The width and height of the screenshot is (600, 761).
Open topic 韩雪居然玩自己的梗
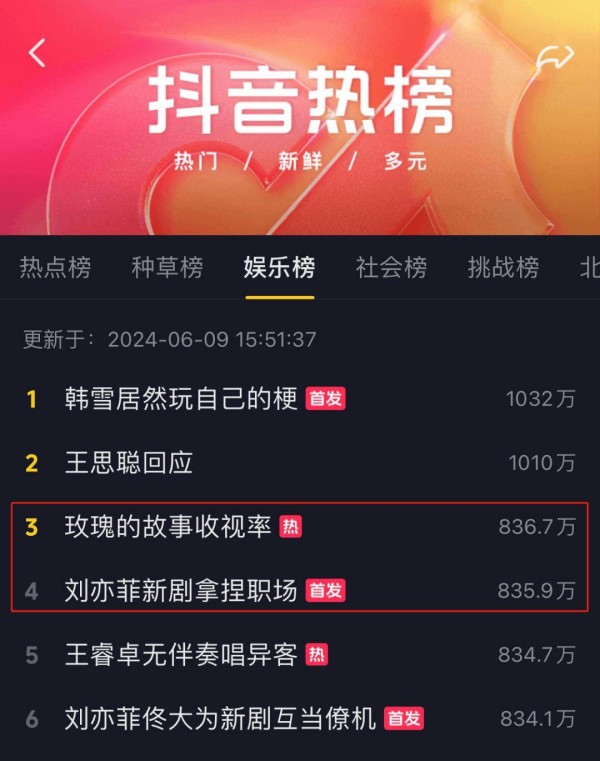click(x=182, y=399)
